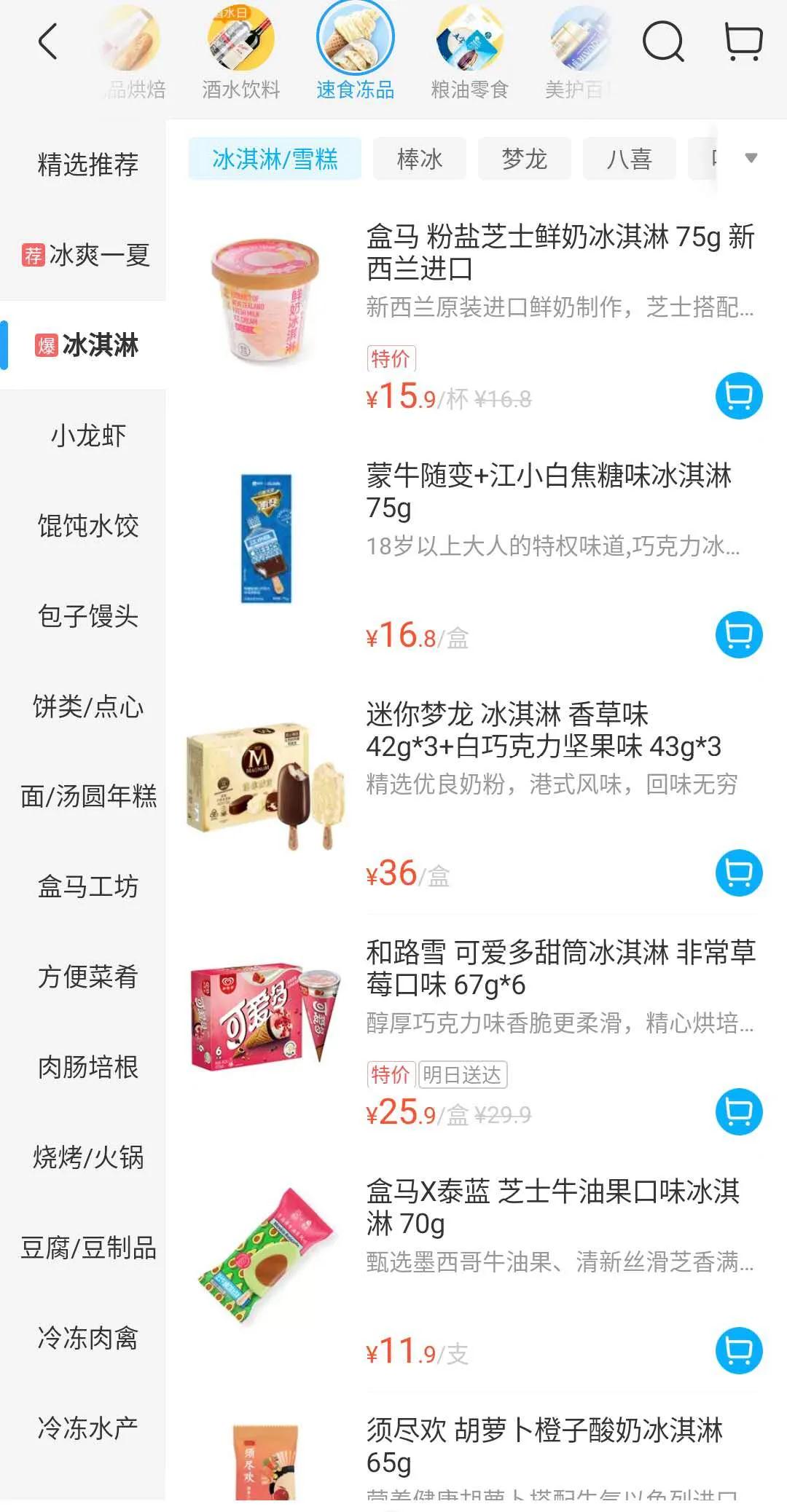
Task: Select the 棒冰 filter chip
Action: (420, 159)
